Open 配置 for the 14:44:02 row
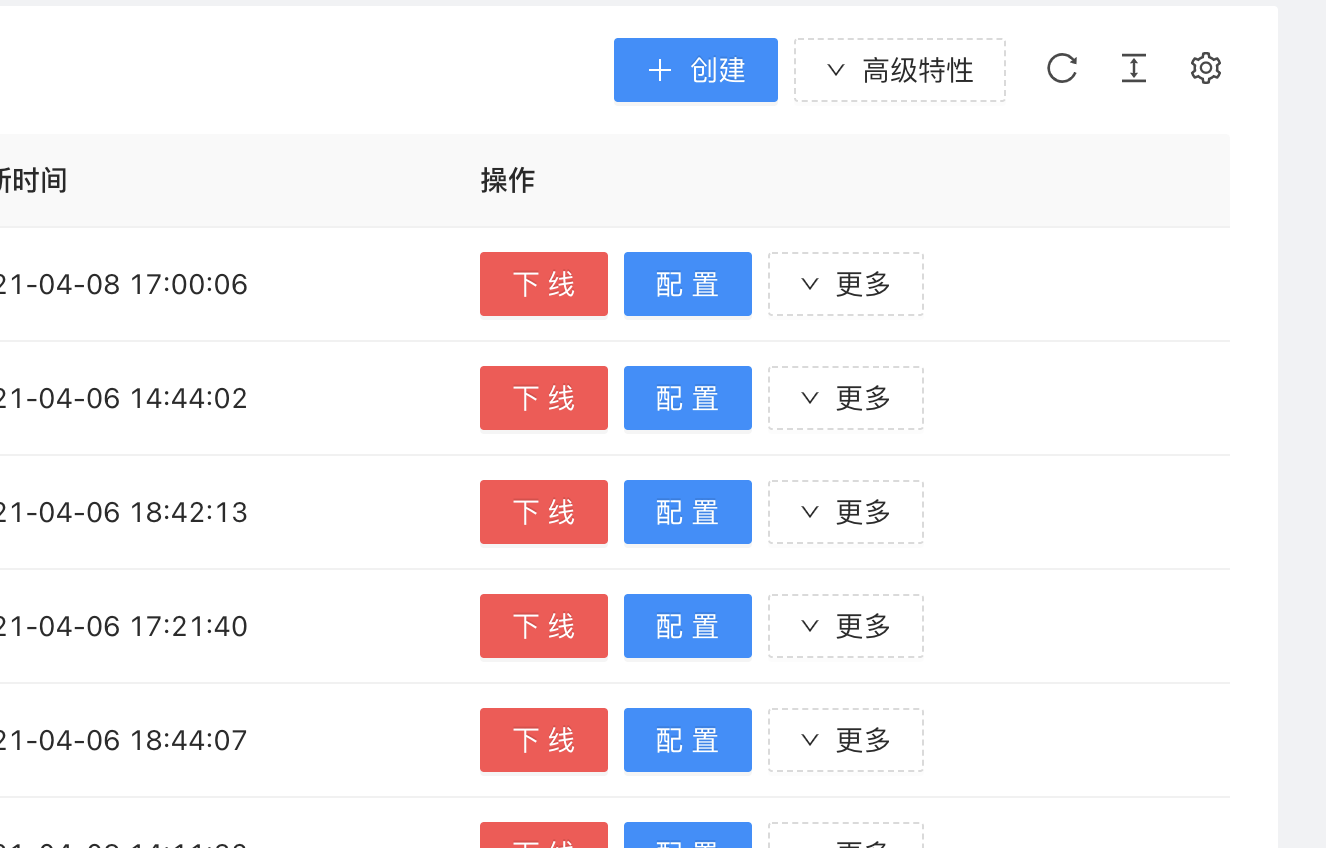Screen dimensions: 1326x848 (688, 398)
